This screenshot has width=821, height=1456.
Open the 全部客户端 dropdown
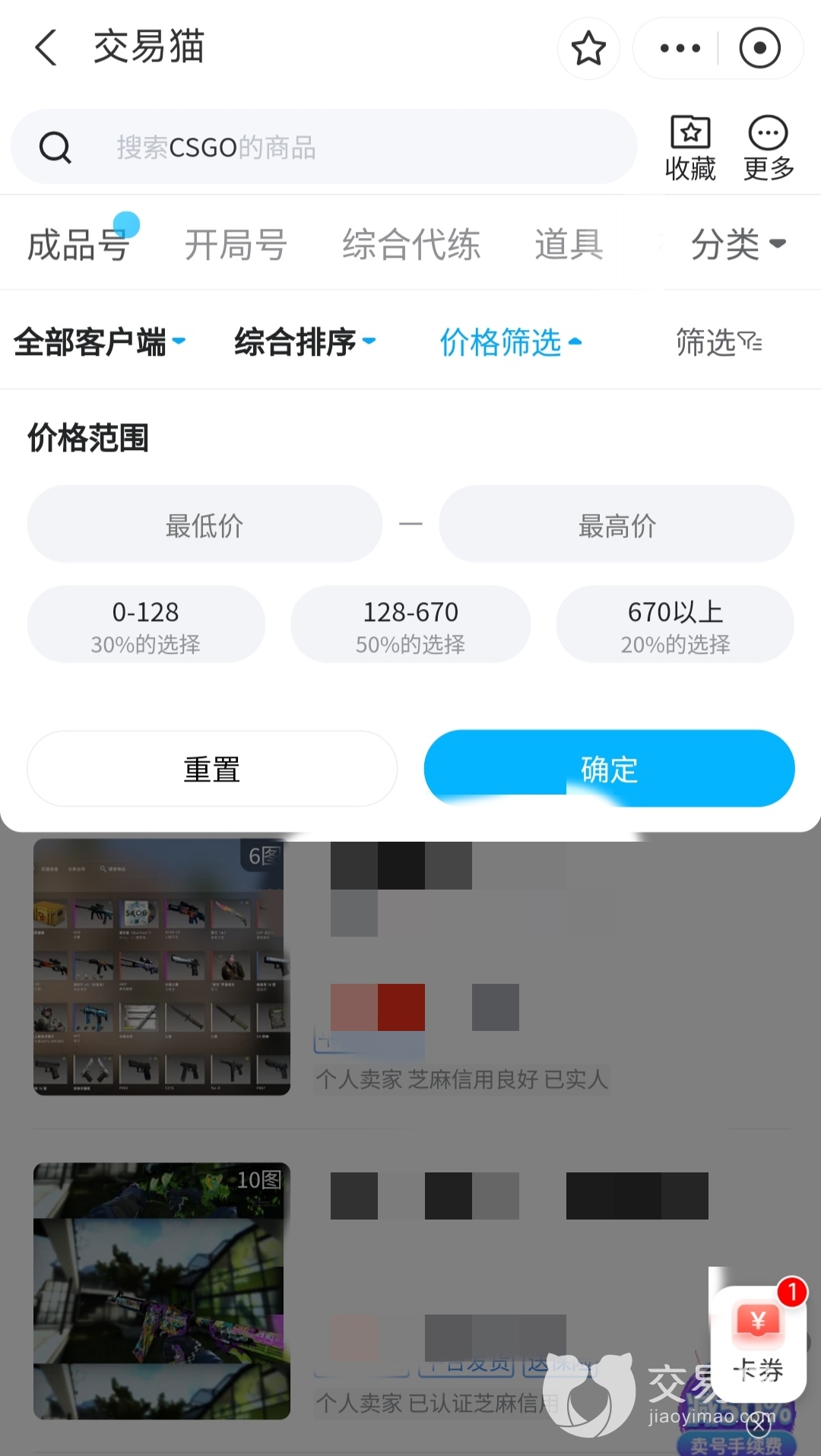[x=100, y=342]
